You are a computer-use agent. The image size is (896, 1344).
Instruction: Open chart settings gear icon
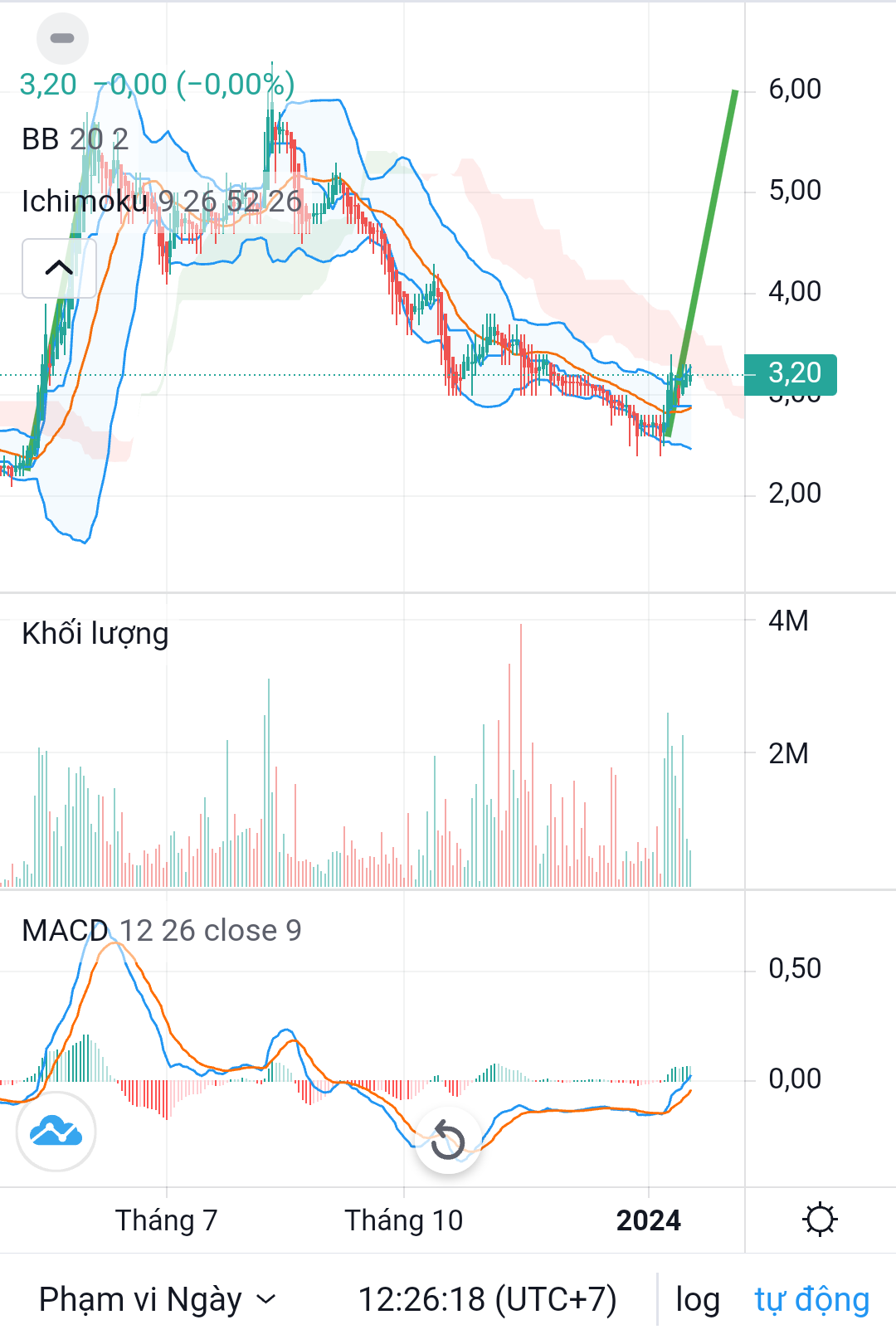click(820, 1220)
